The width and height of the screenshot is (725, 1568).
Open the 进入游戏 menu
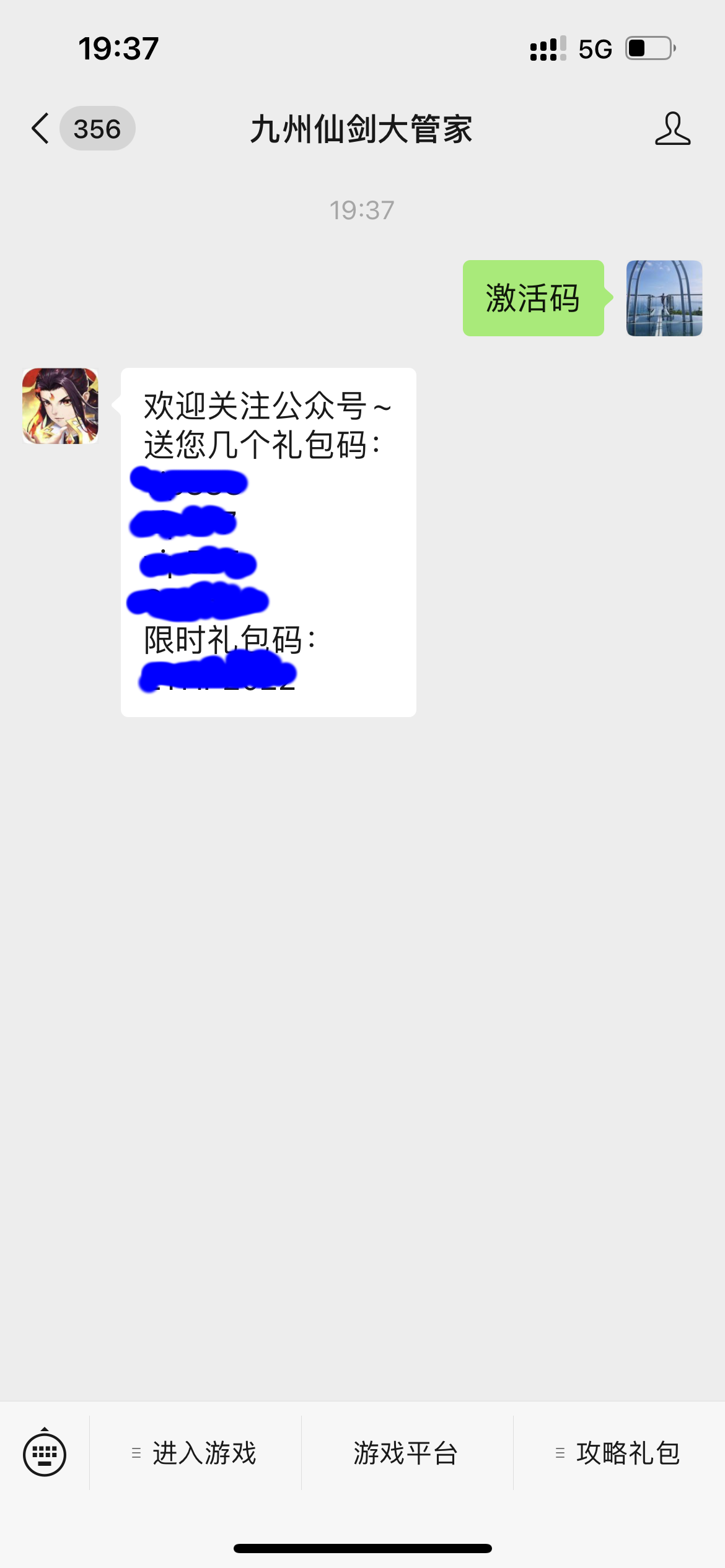tap(195, 1453)
